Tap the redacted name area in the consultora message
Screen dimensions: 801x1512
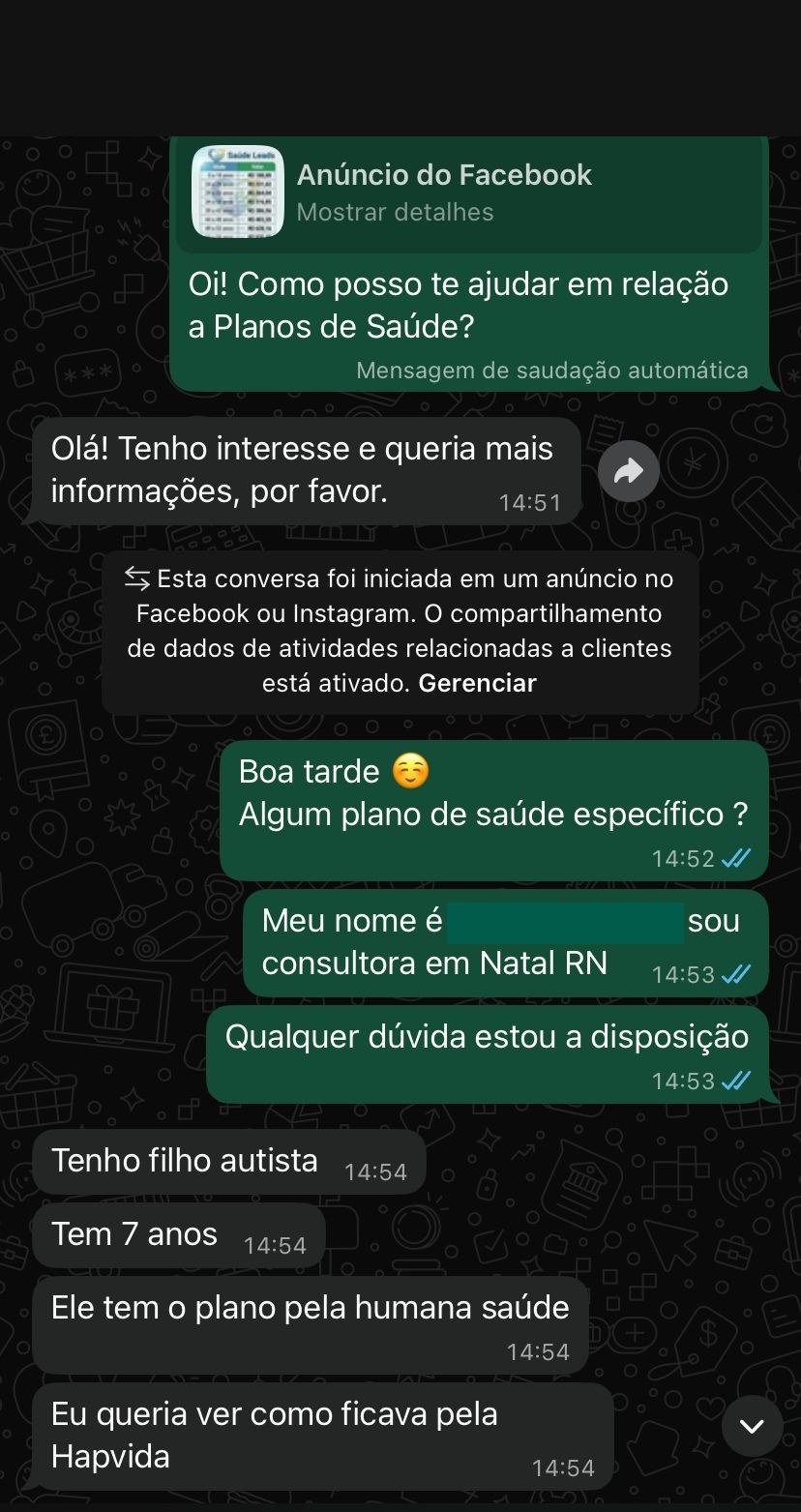tap(567, 922)
